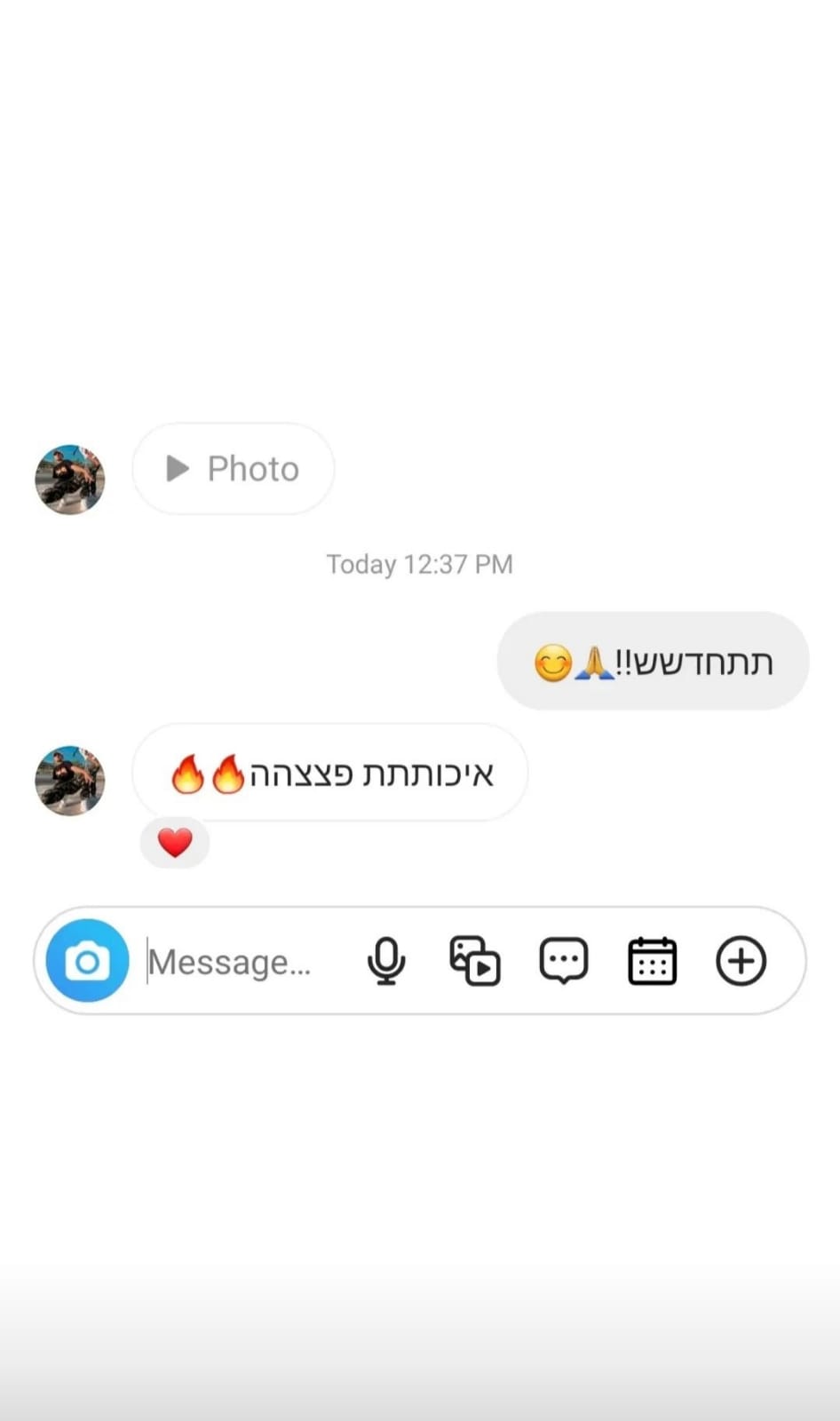Image resolution: width=840 pixels, height=1421 pixels.
Task: Open the calendar scheduling icon
Action: pos(653,961)
